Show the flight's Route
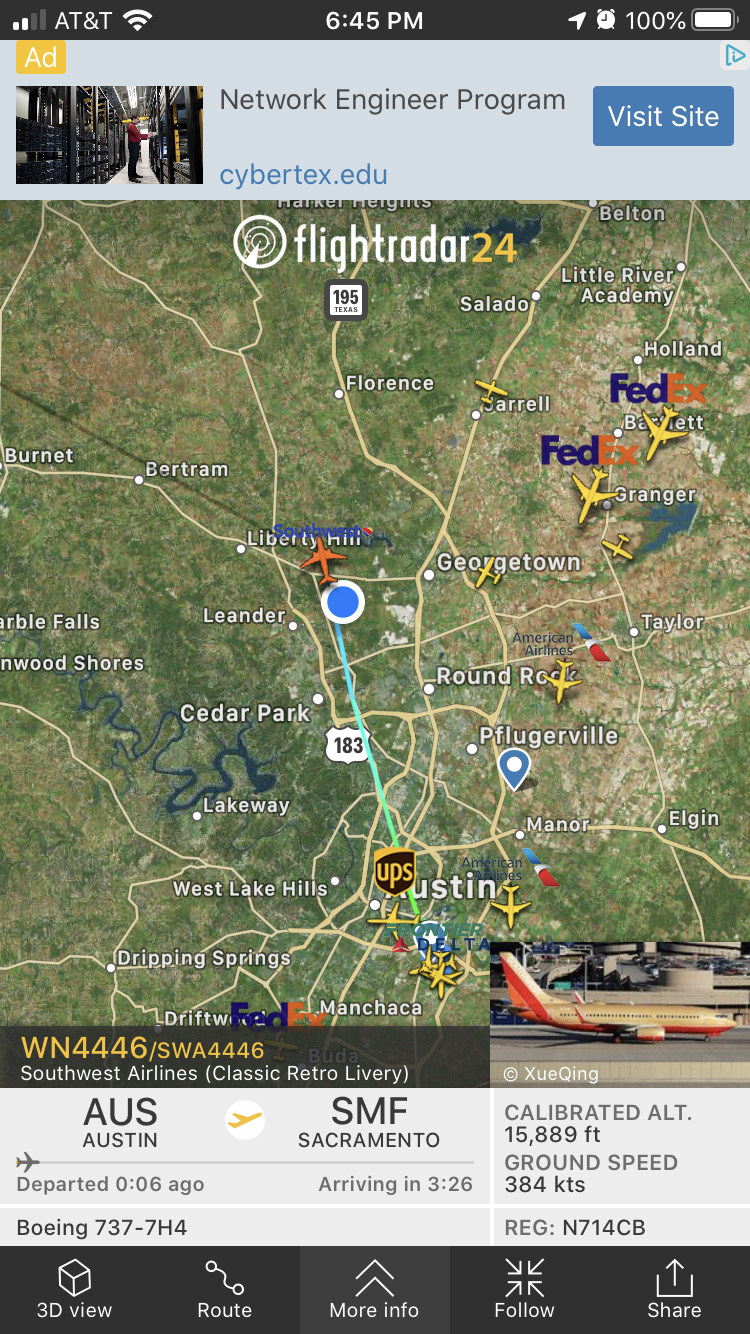750x1334 pixels. [225, 1290]
